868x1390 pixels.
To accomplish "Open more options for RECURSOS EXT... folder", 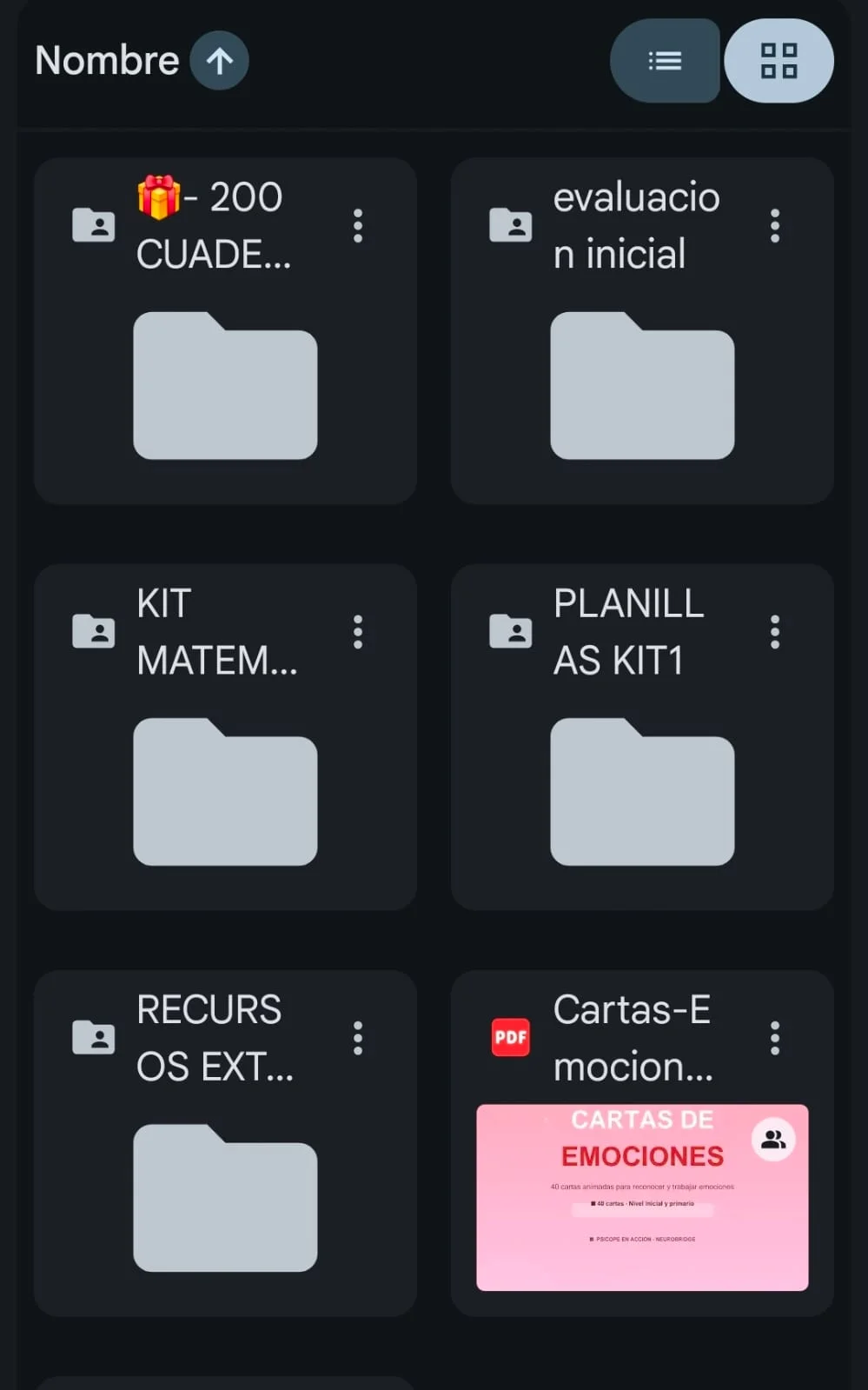I will click(x=358, y=1038).
